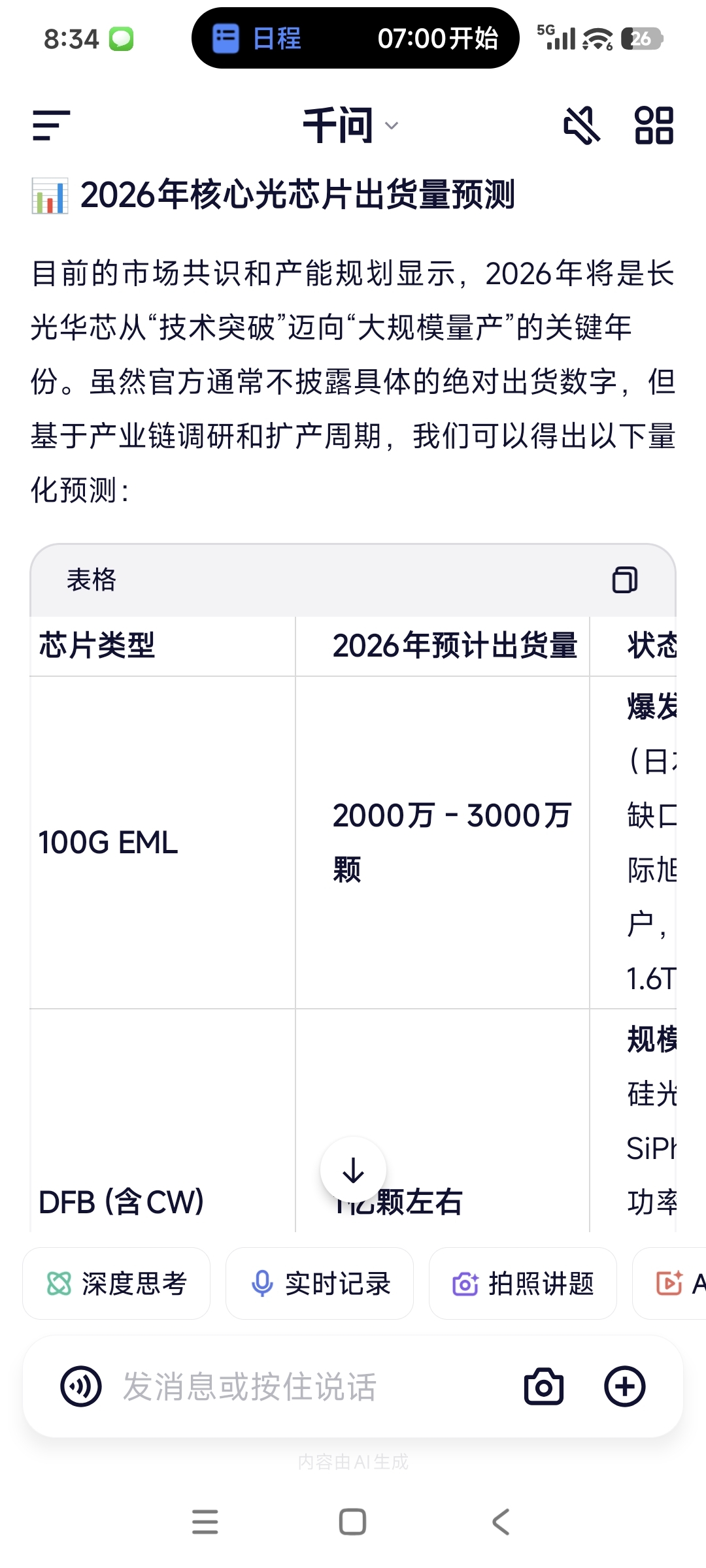Select the 拍照讲题 camera feature
This screenshot has height=1568, width=706.
[522, 1282]
